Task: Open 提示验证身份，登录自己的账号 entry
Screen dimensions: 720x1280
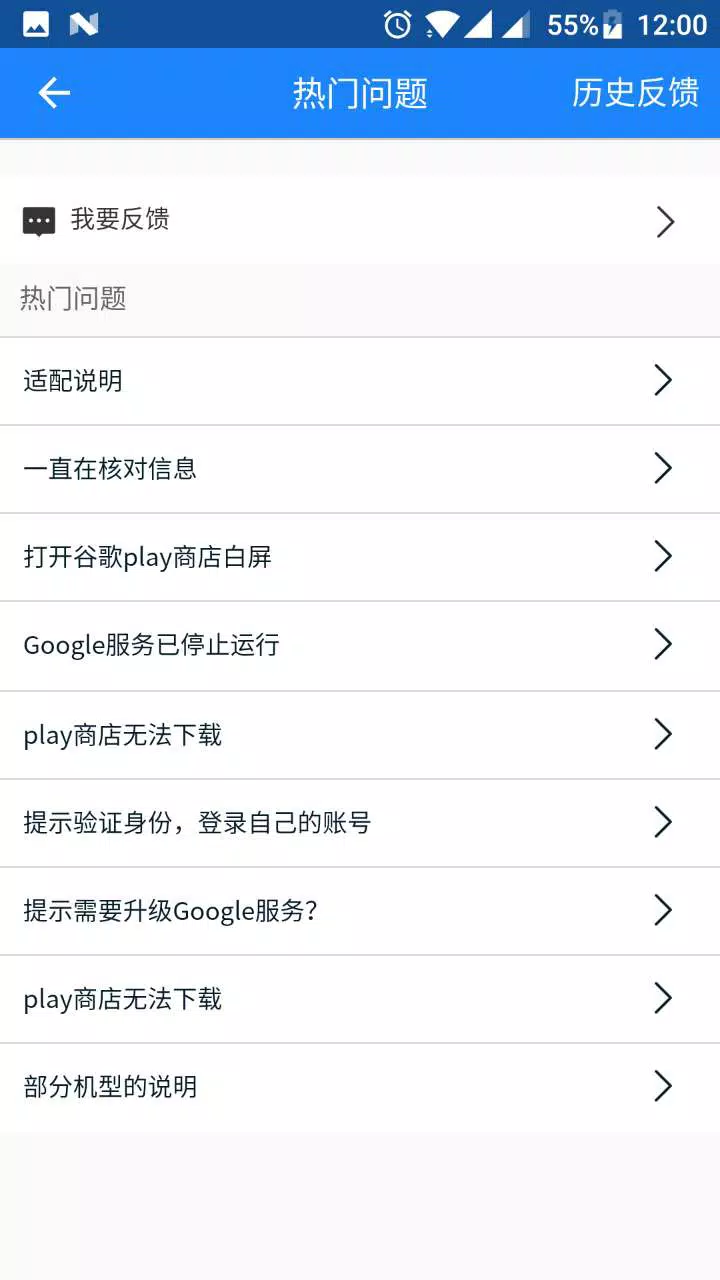Action: tap(360, 822)
